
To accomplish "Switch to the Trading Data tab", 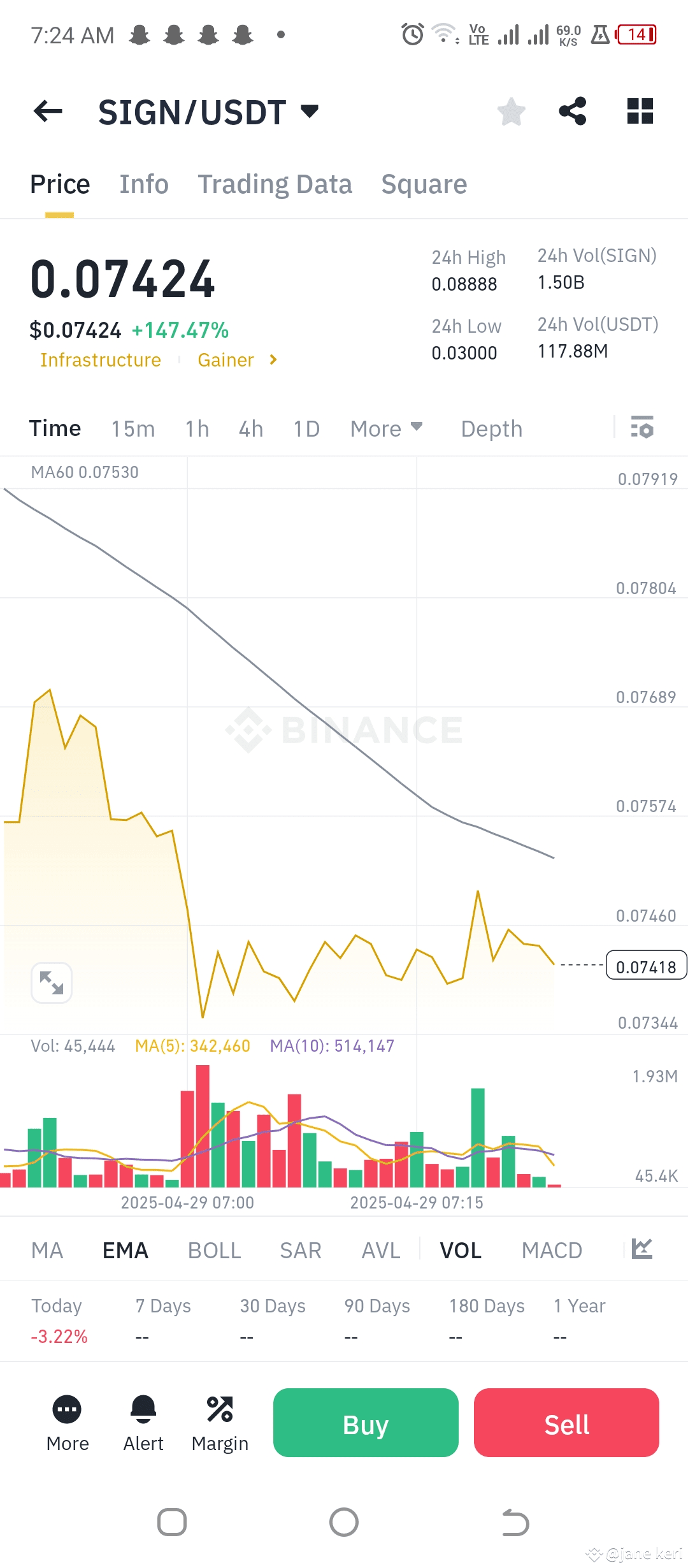I will coord(275,184).
